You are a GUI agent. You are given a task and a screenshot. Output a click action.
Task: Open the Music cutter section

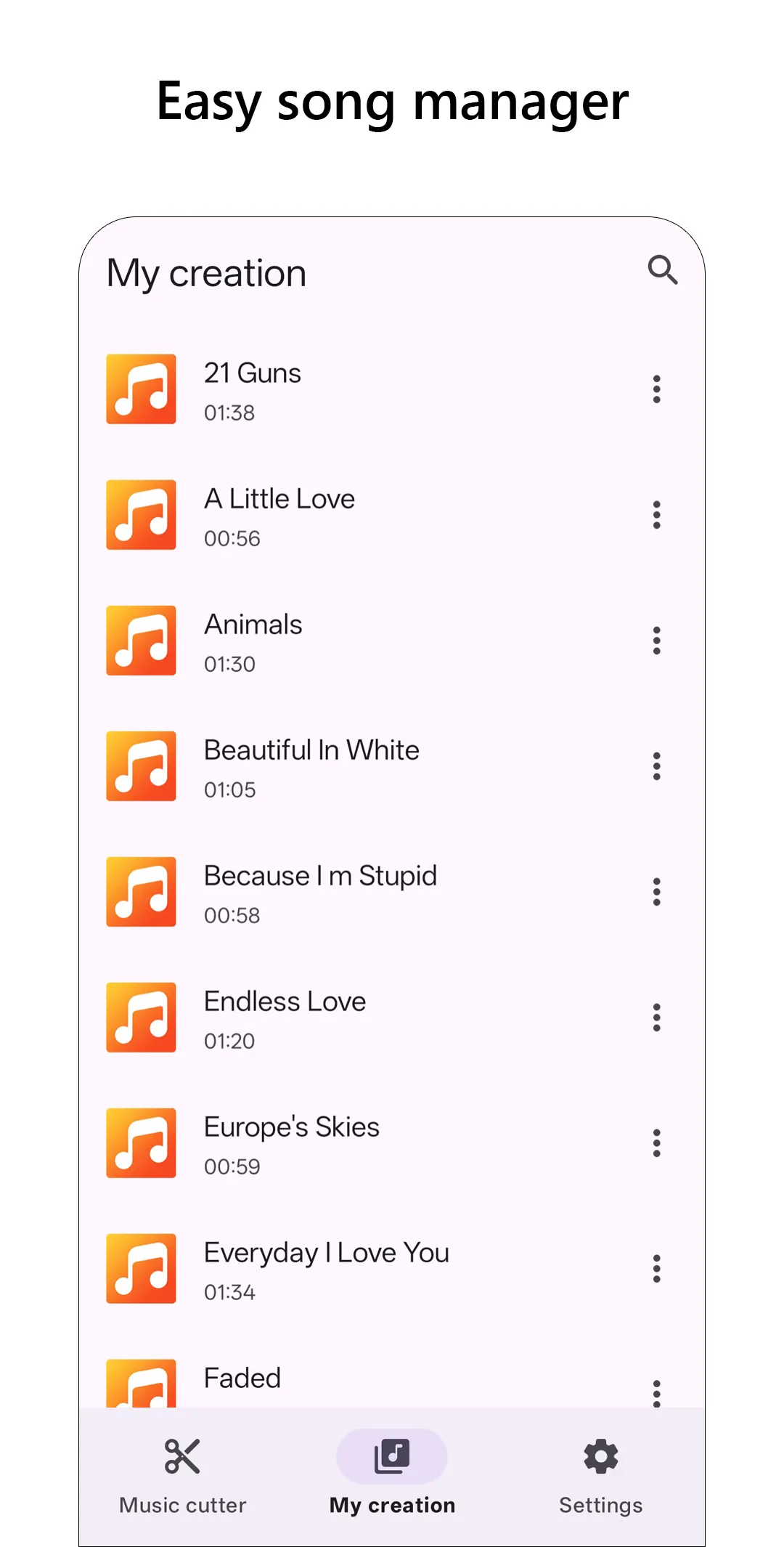point(181,1474)
